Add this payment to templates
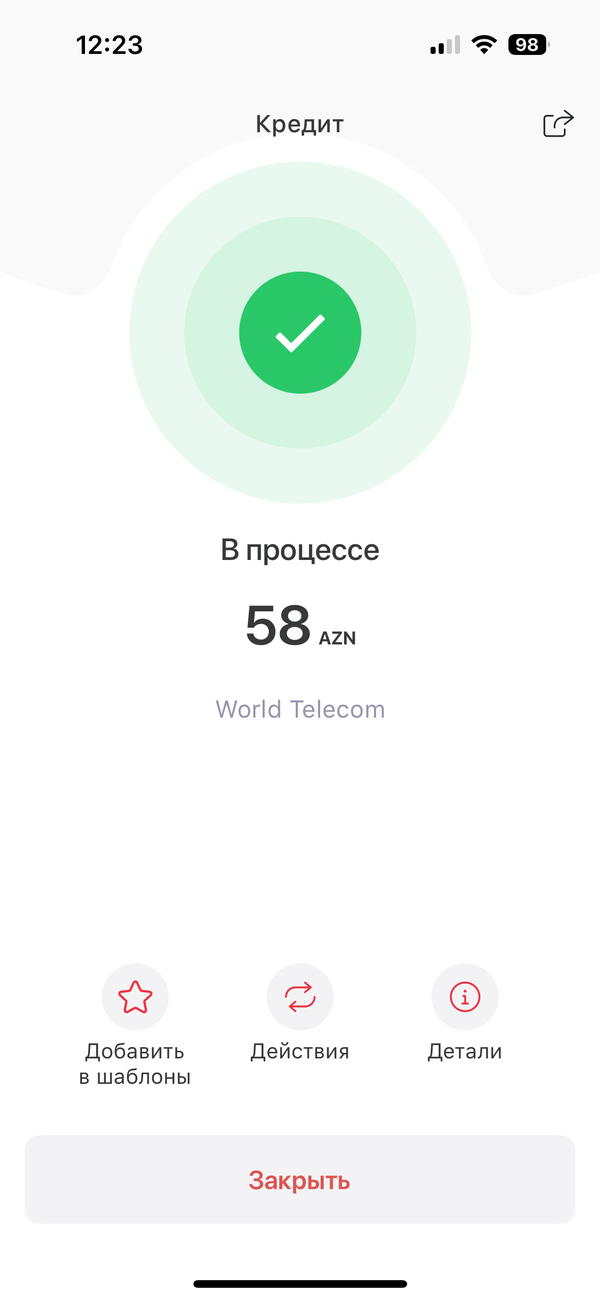The height and width of the screenshot is (1300, 600). pos(135,997)
